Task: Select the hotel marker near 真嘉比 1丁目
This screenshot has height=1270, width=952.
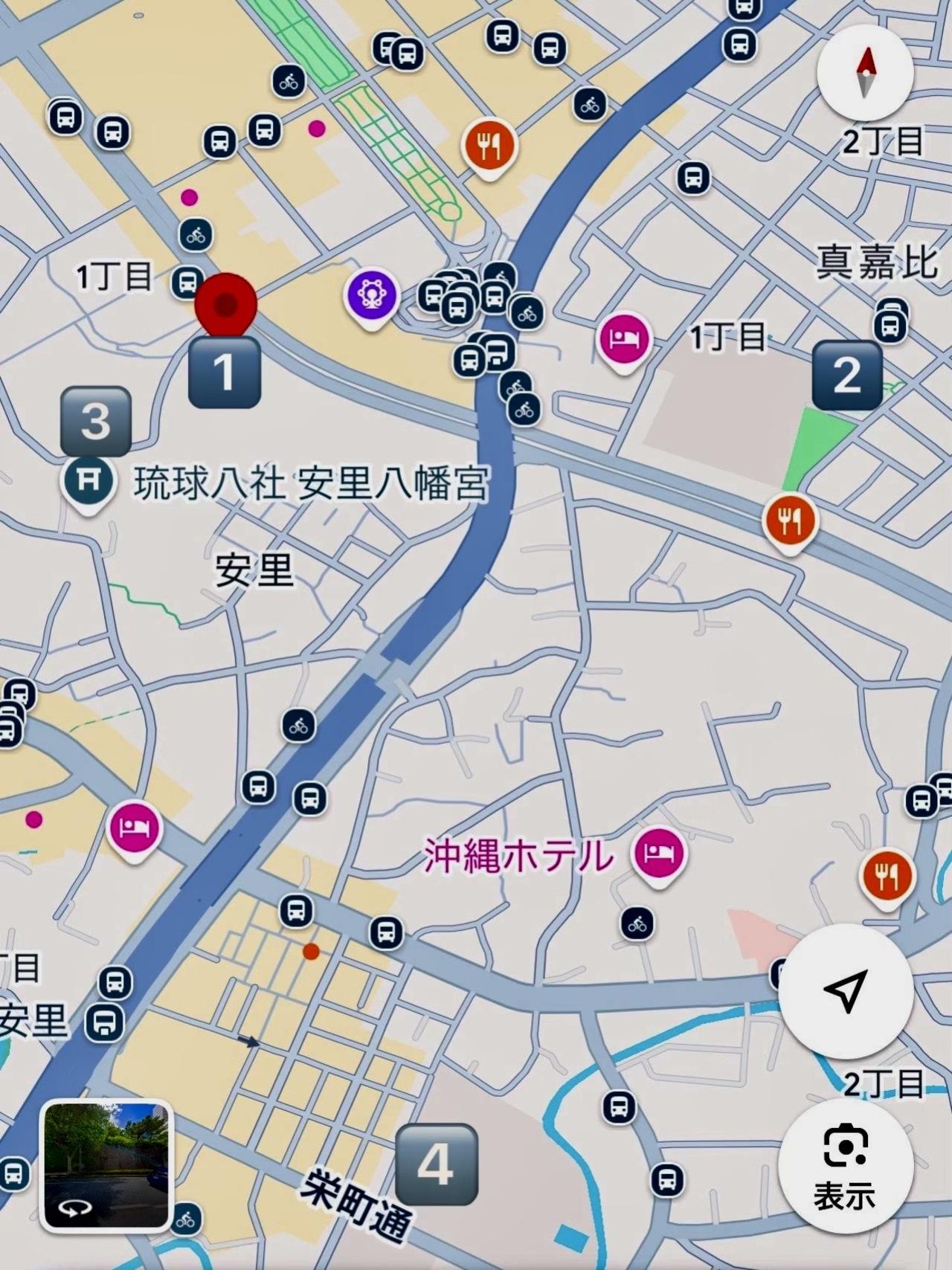Action: click(624, 341)
